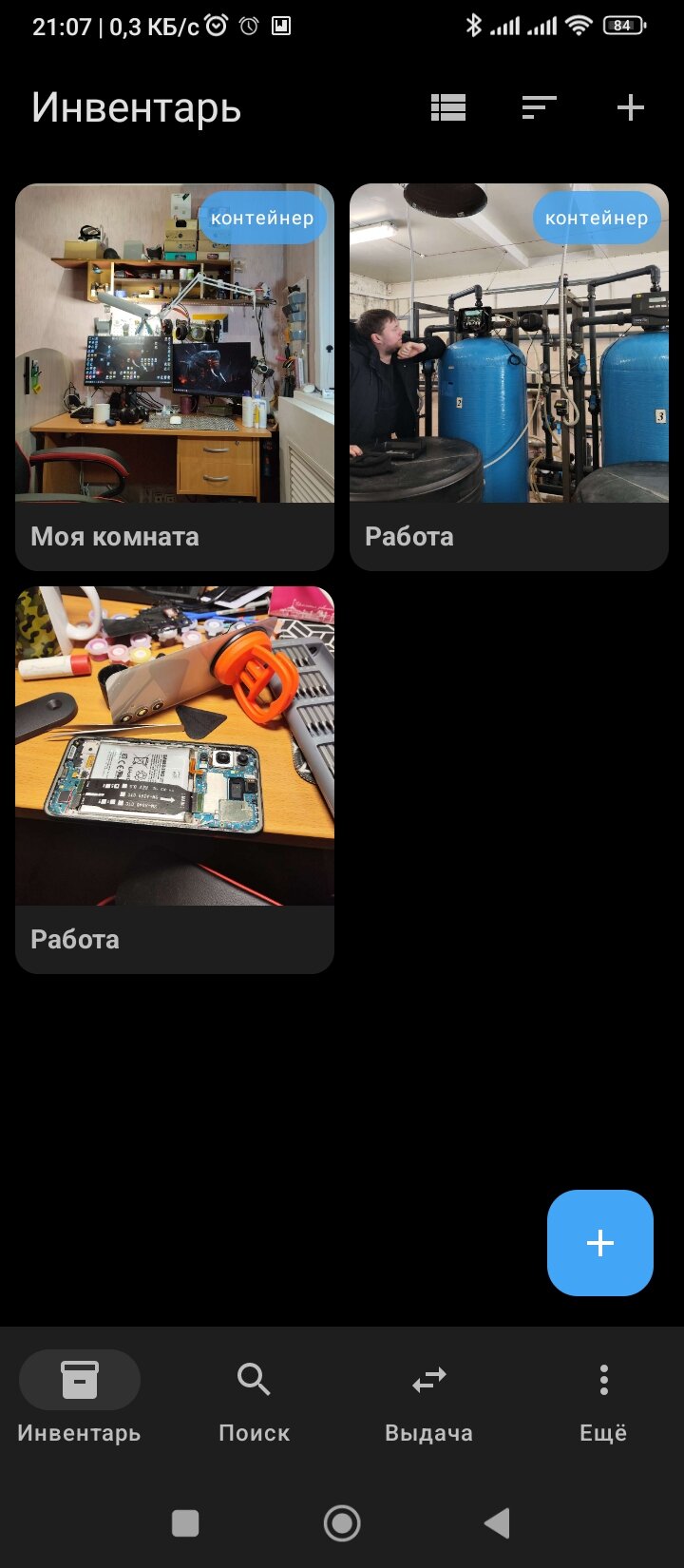Tap the plus icon in the top bar
The width and height of the screenshot is (684, 1568).
coord(630,108)
